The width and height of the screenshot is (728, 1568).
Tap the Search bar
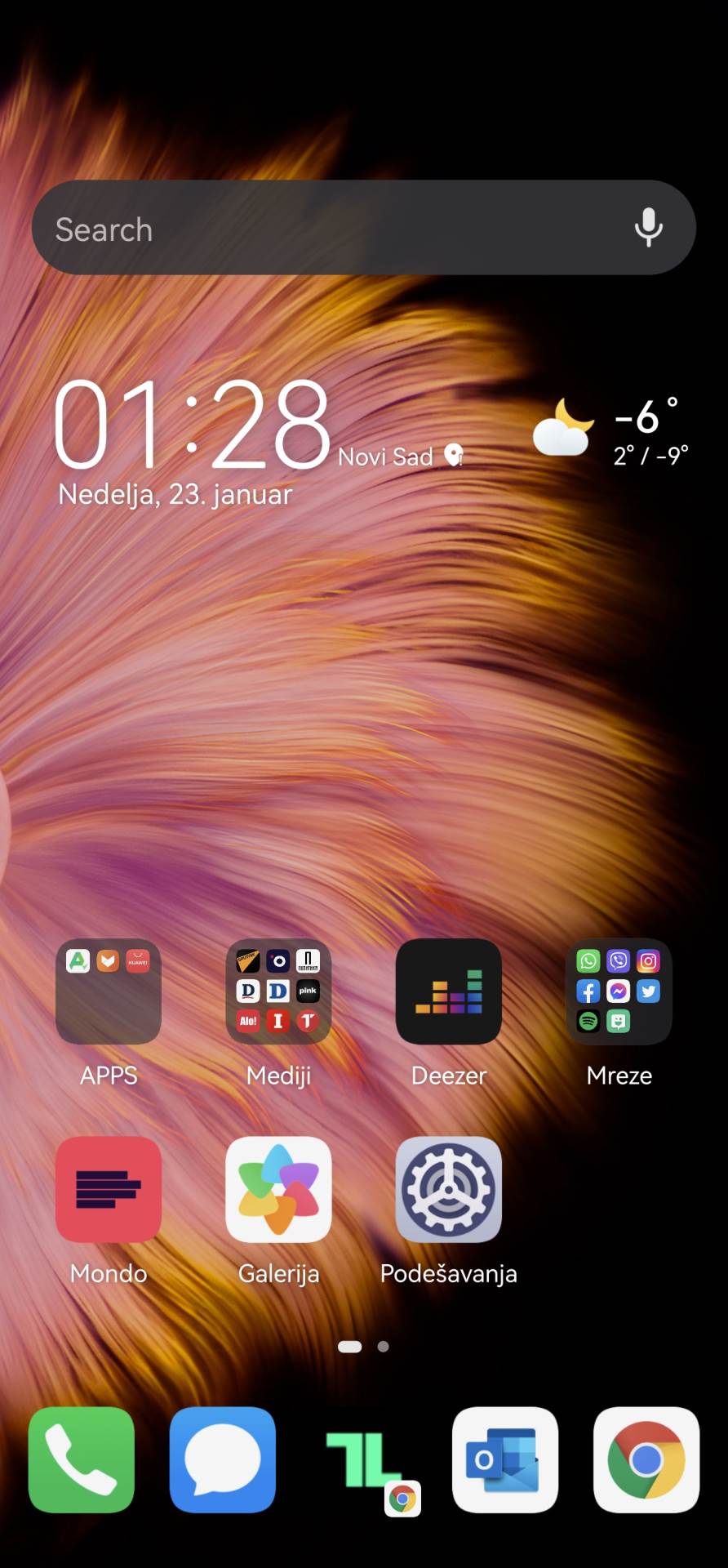pyautogui.click(x=326, y=229)
